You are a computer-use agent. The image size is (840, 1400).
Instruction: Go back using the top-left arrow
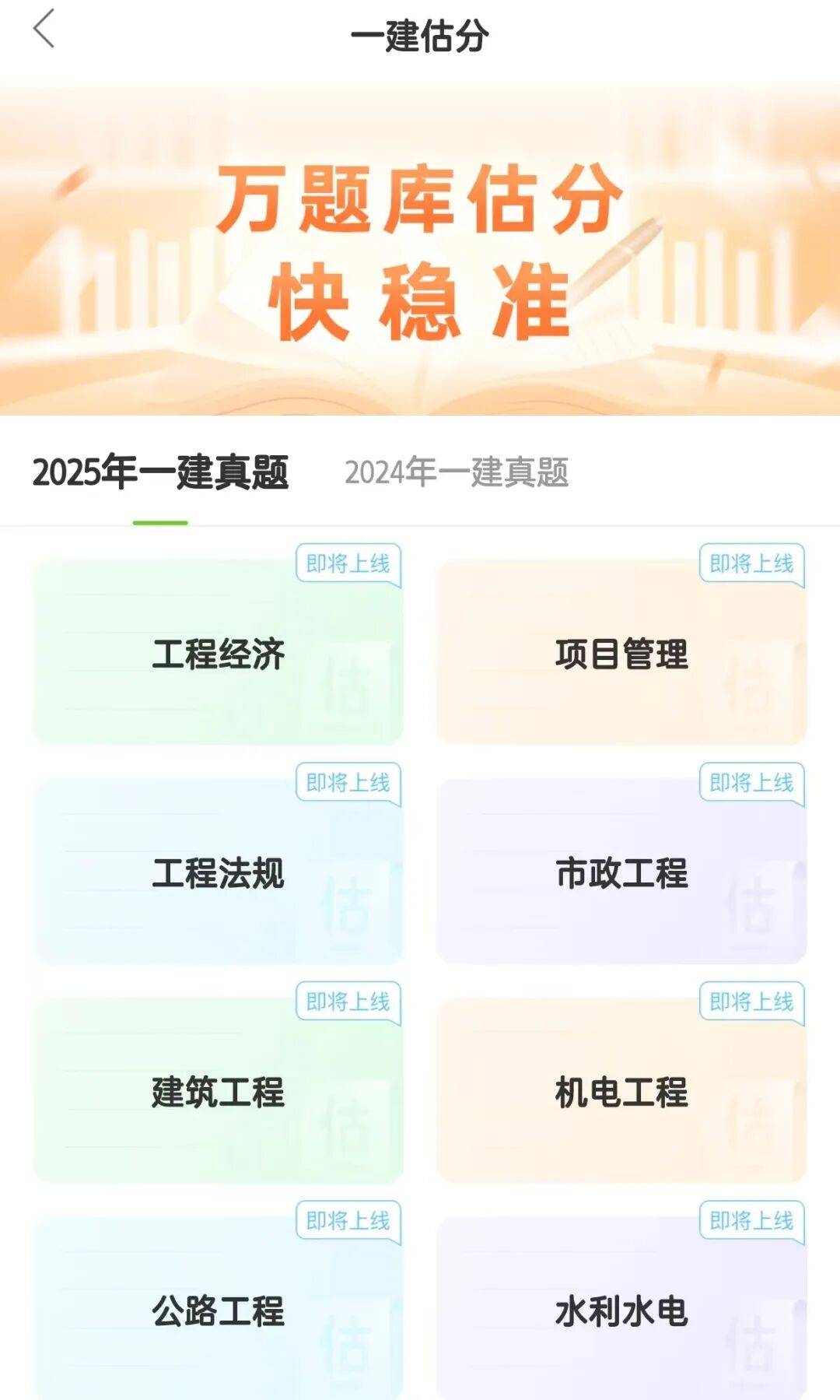[44, 30]
